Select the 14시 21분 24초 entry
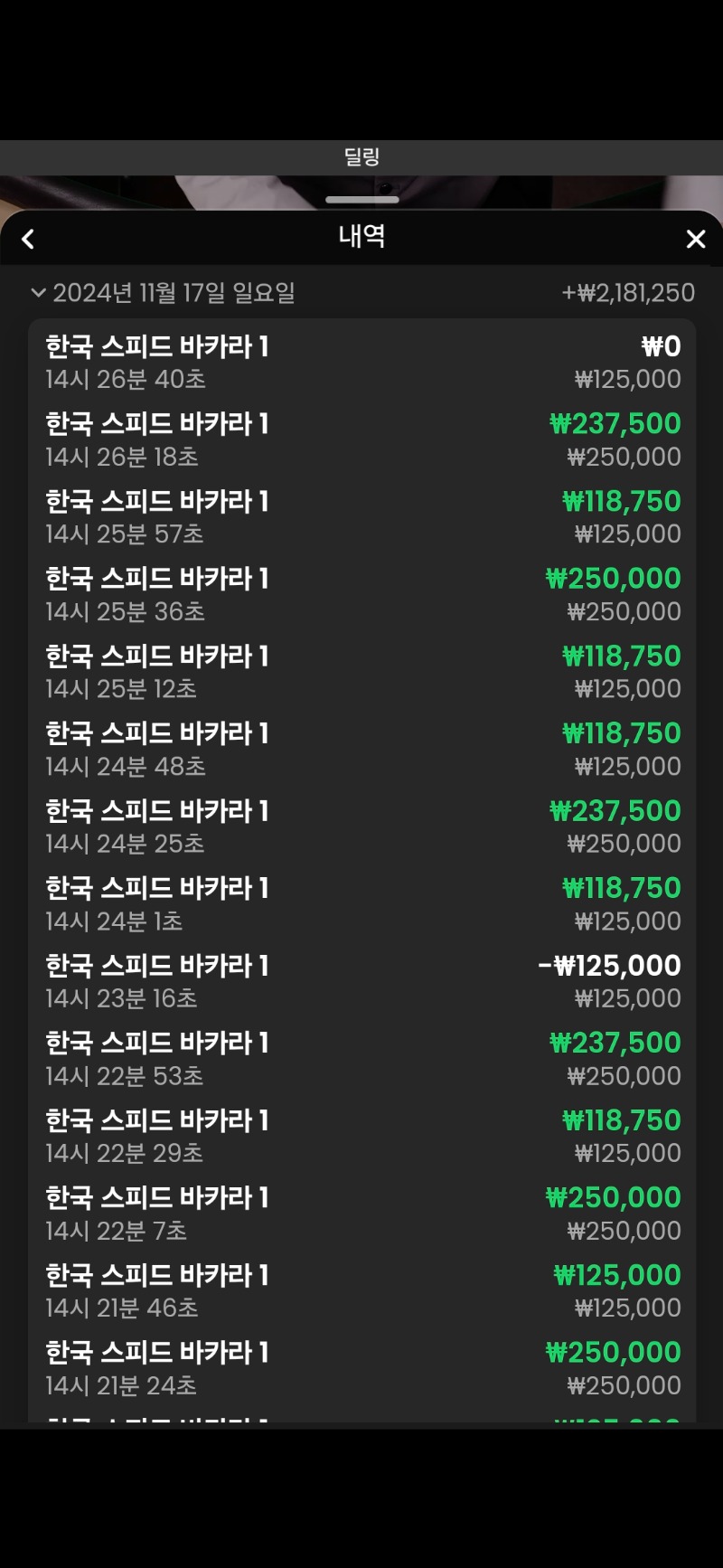 pyautogui.click(x=361, y=1368)
